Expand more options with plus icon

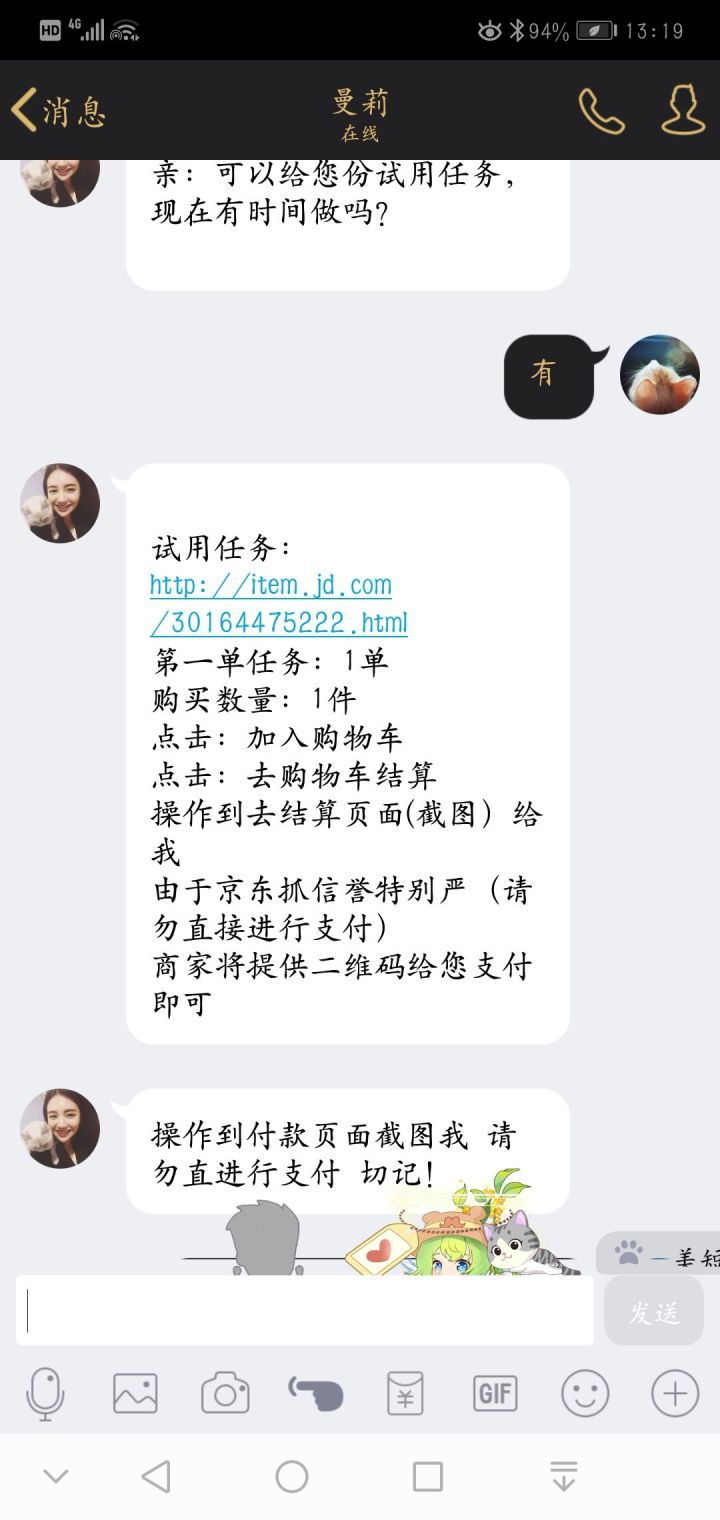point(675,1393)
